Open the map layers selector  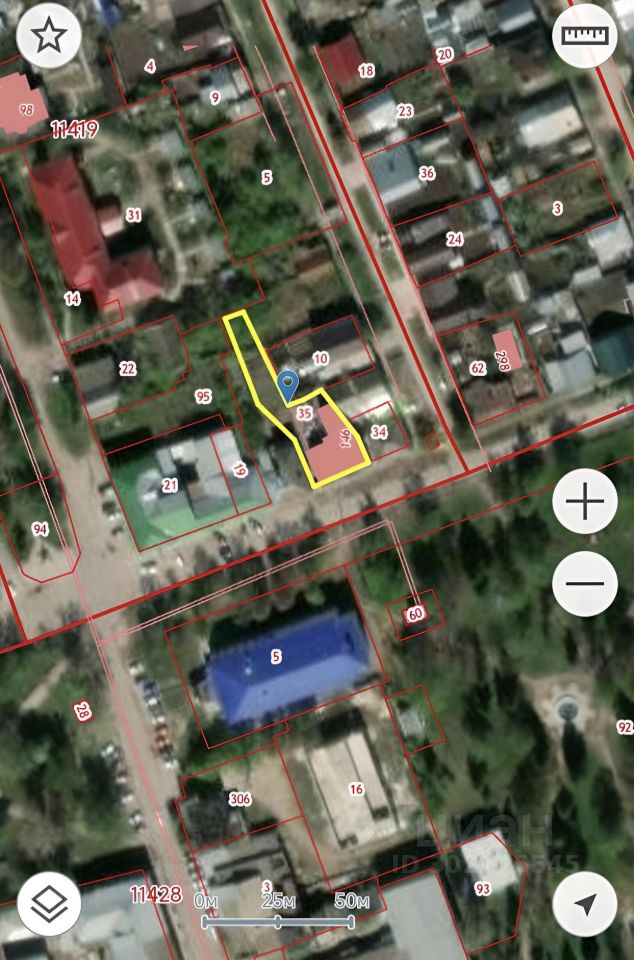[x=49, y=905]
